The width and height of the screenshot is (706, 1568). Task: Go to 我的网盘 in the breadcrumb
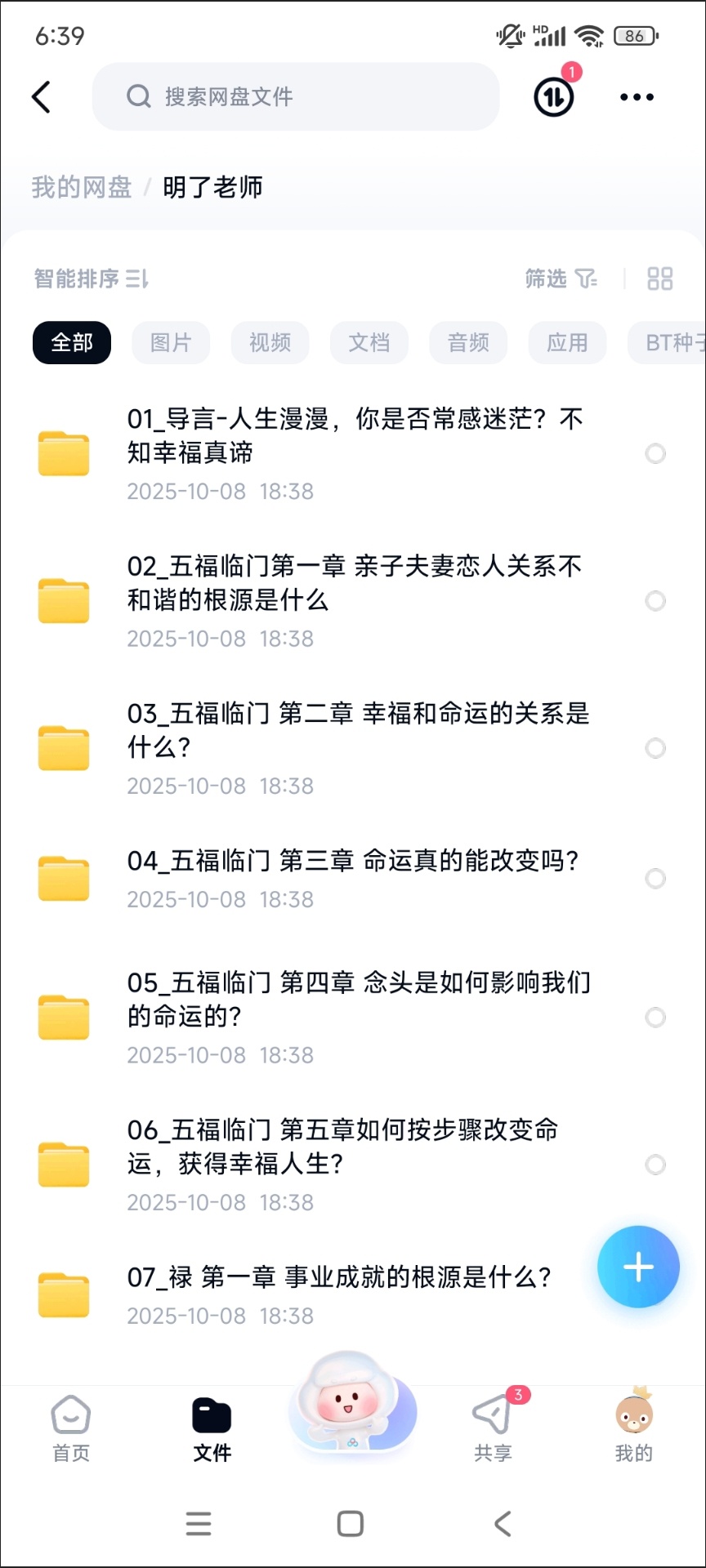click(82, 188)
